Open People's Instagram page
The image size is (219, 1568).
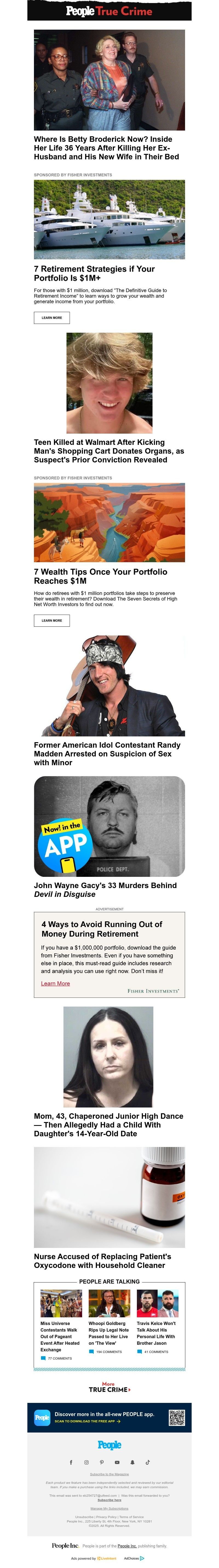pos(87,1462)
